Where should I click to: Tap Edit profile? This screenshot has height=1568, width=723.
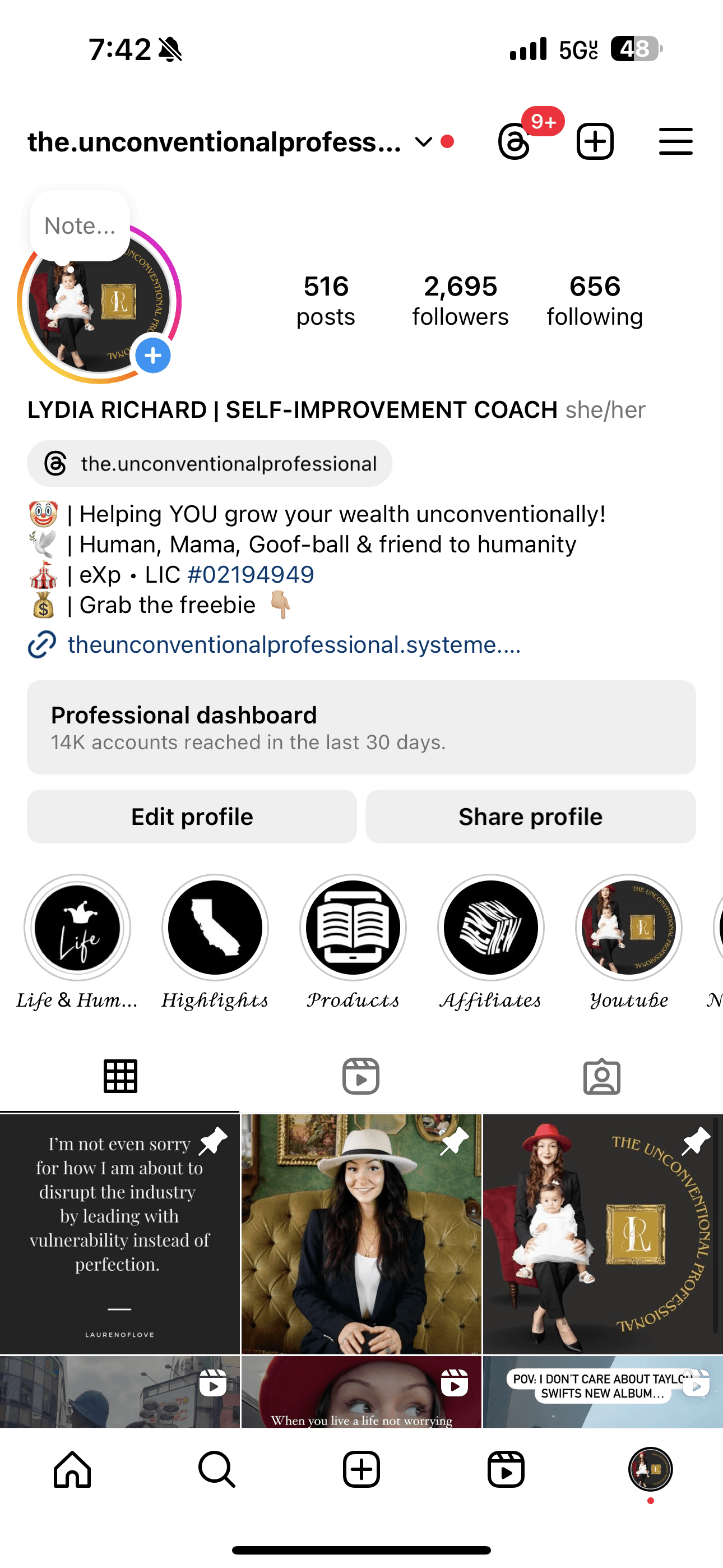[192, 817]
